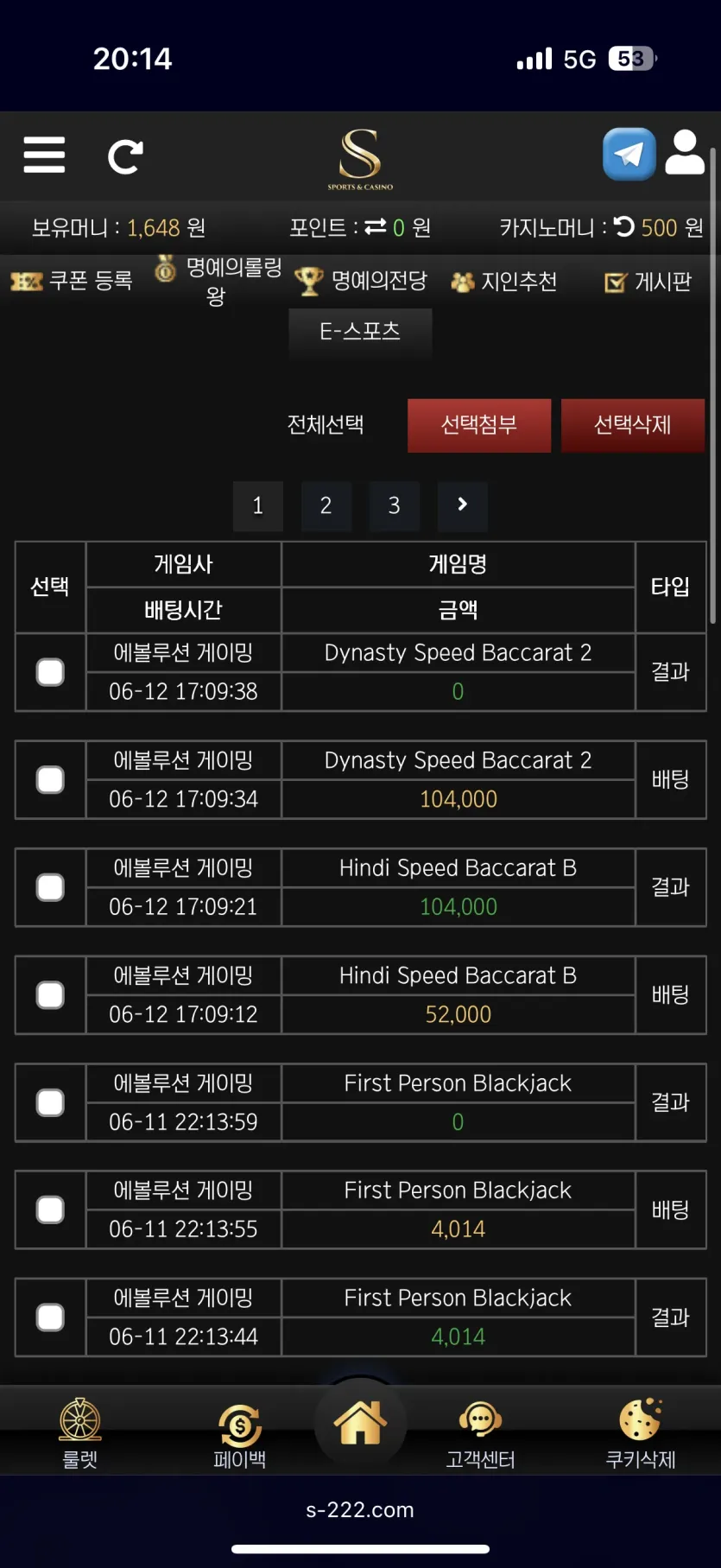Image resolution: width=721 pixels, height=1568 pixels.
Task: Delete selected with 선택삭제
Action: 633,425
